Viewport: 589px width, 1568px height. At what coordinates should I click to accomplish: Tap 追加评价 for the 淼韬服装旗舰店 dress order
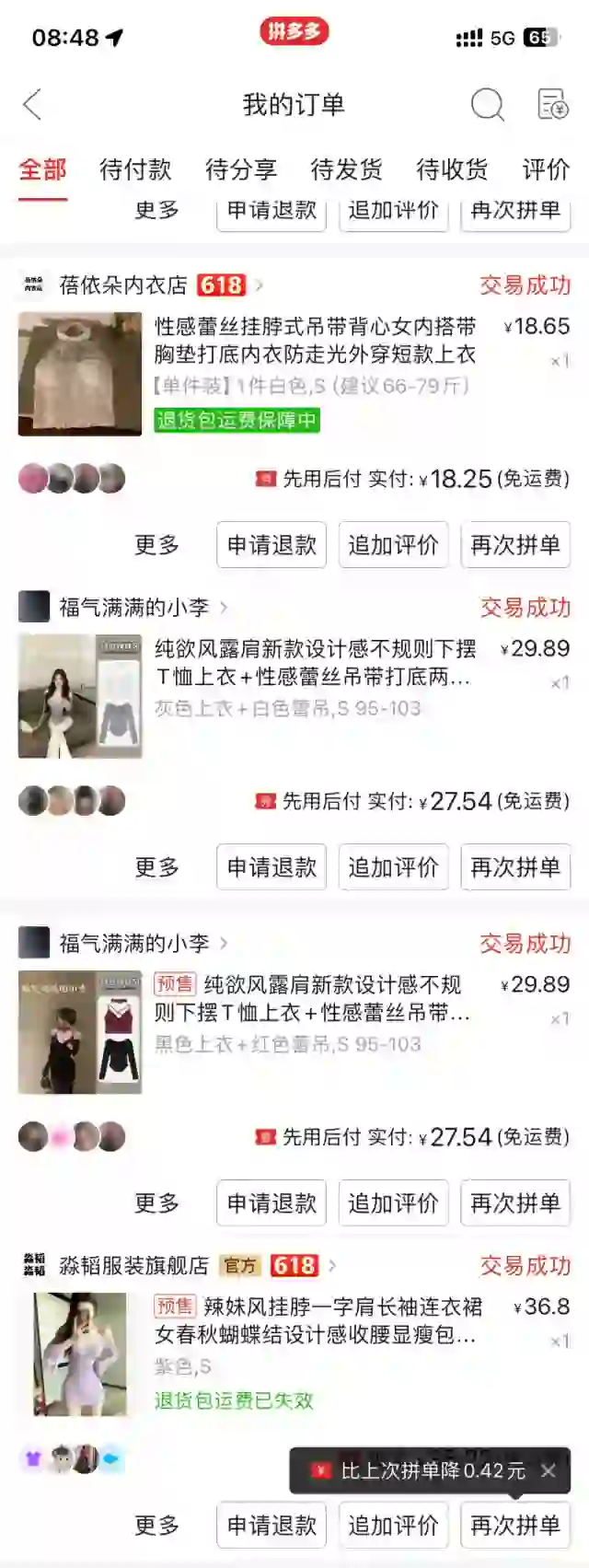pos(393,1526)
